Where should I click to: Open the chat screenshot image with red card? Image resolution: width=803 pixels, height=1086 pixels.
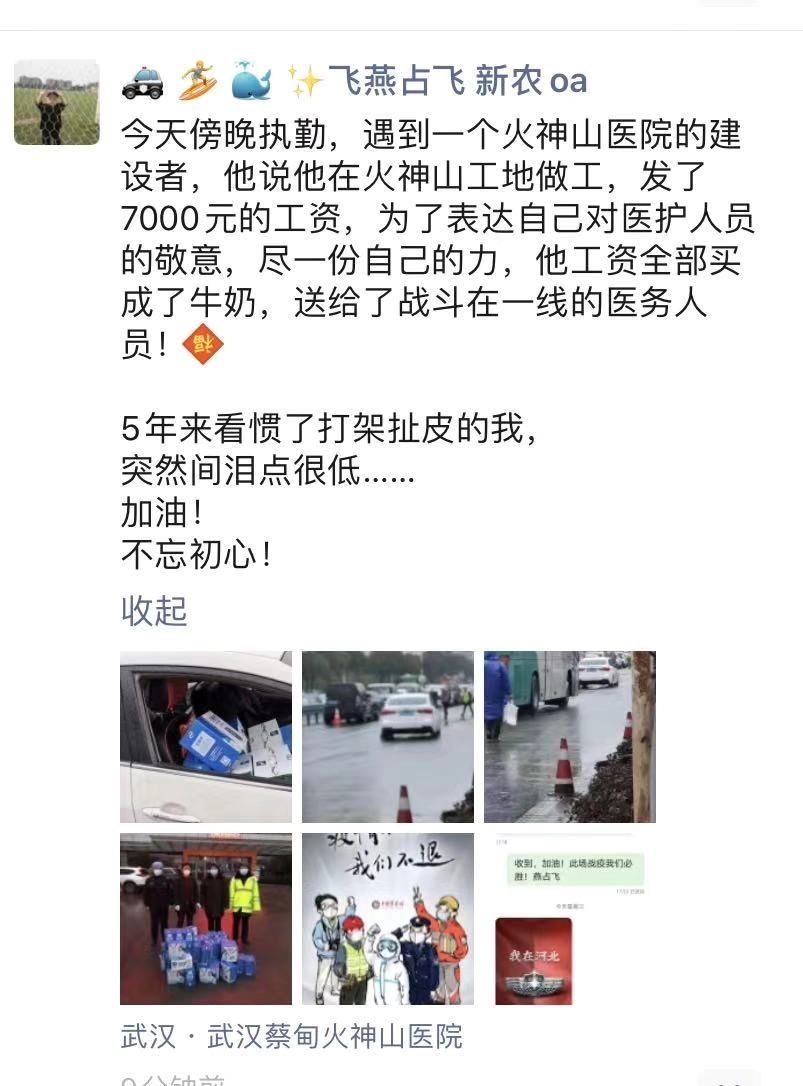(570, 919)
